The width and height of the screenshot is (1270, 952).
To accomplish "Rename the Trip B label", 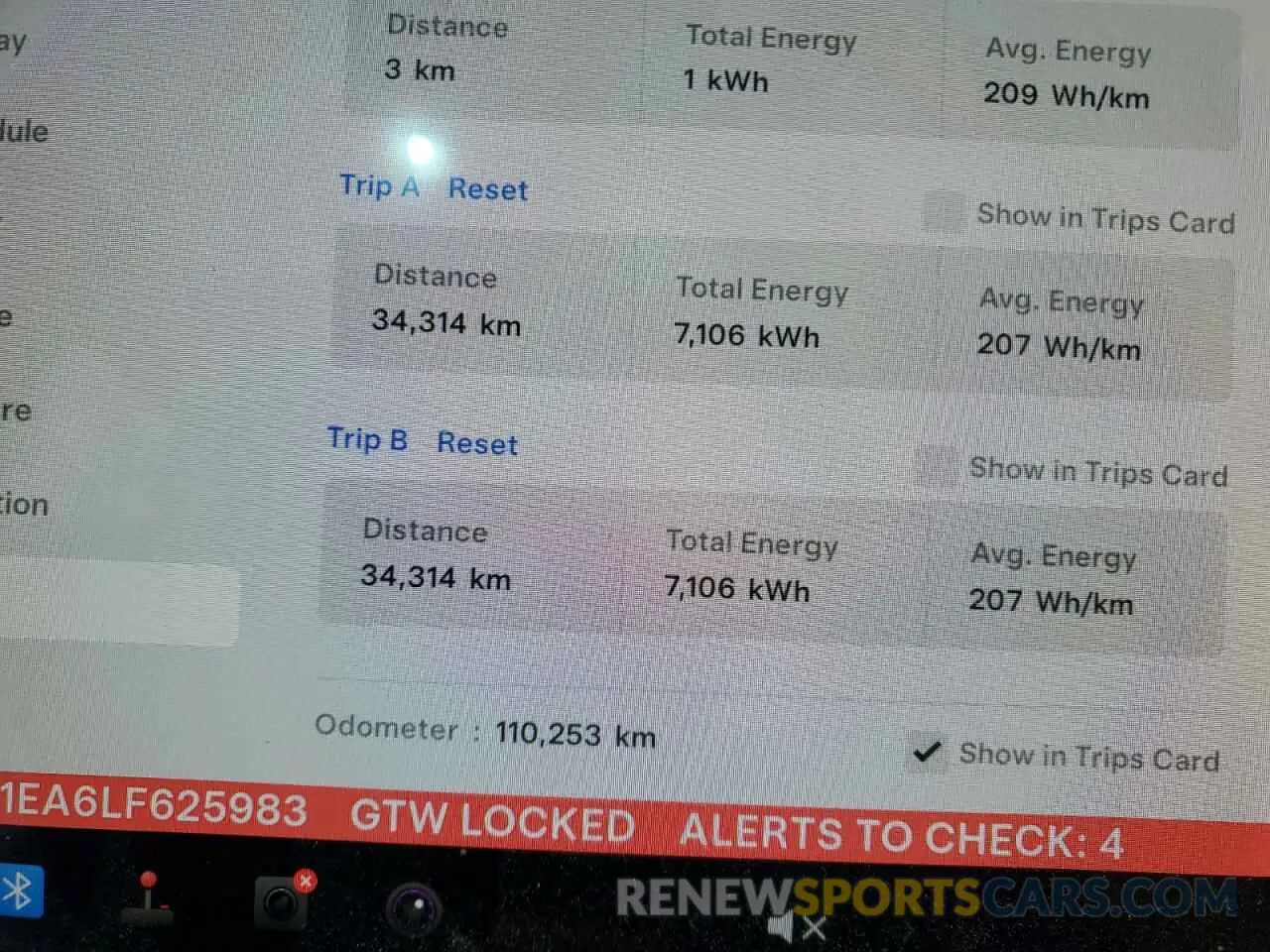I will point(367,438).
